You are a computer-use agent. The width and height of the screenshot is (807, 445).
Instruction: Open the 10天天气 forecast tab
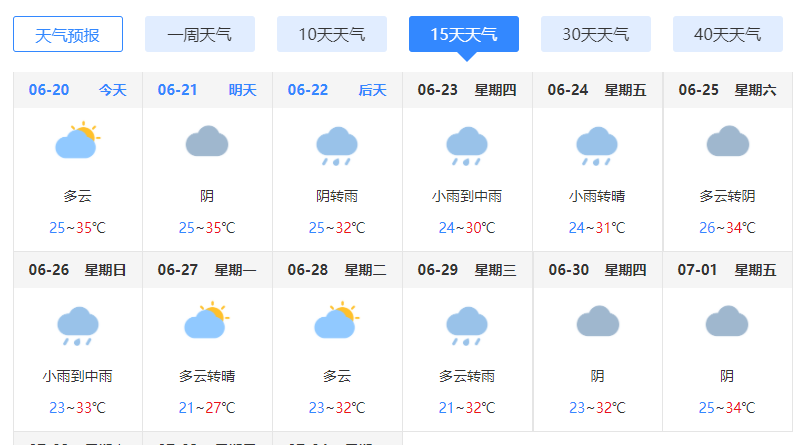[x=332, y=34]
